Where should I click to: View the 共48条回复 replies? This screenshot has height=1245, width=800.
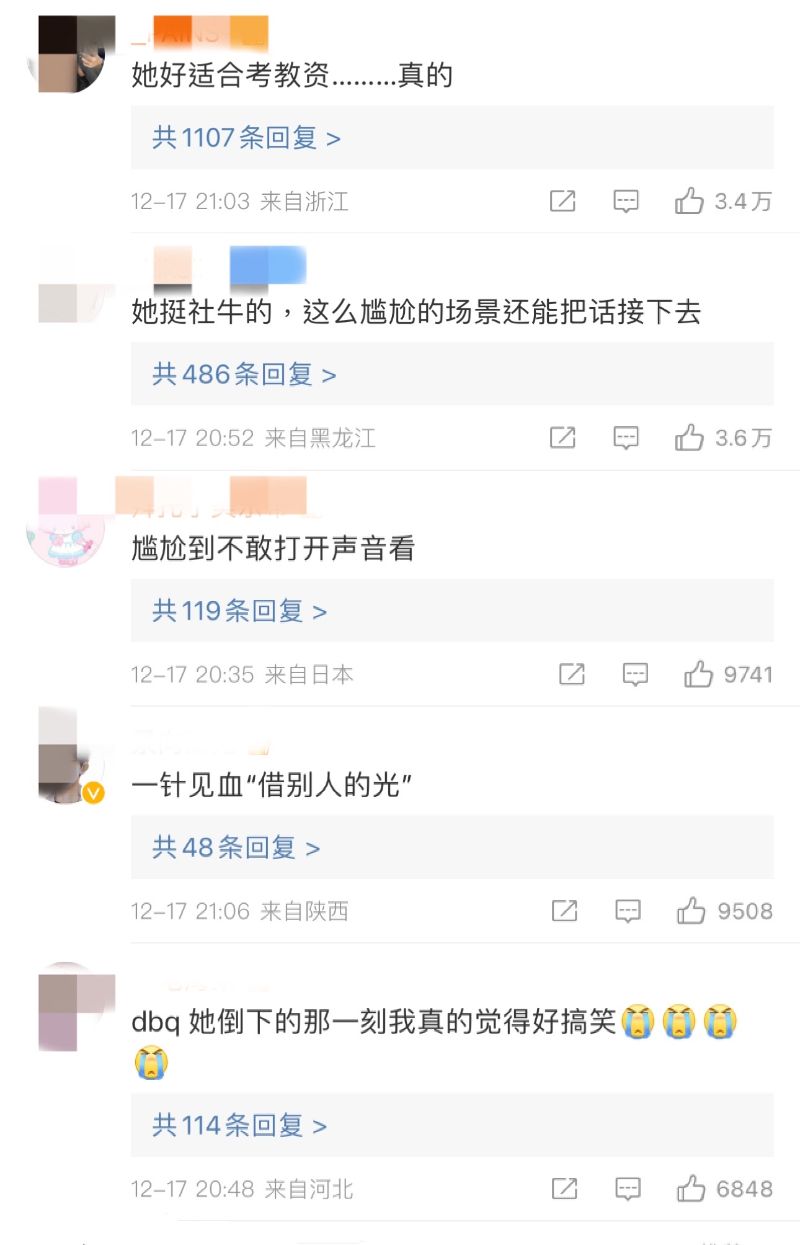(236, 848)
